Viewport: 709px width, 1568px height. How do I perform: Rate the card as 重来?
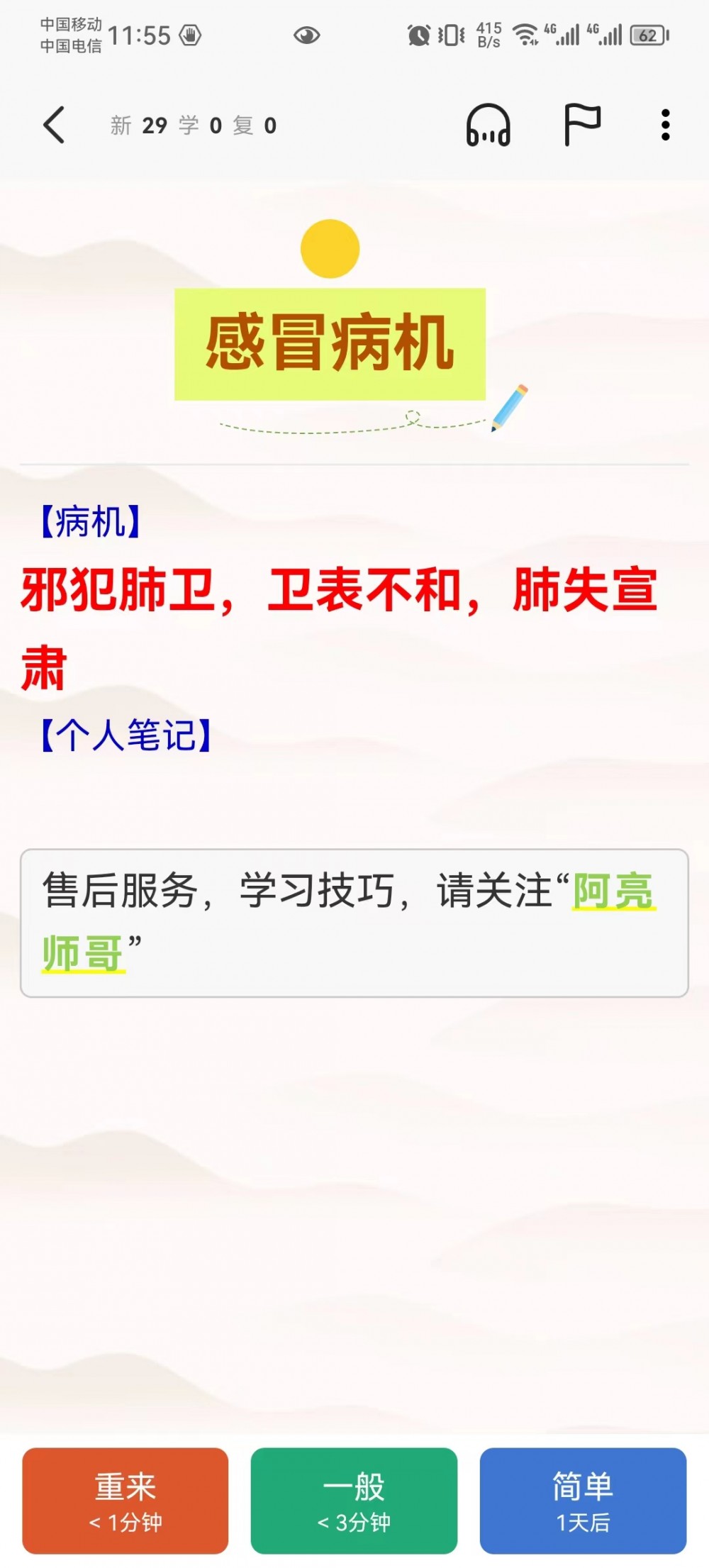tap(125, 1500)
